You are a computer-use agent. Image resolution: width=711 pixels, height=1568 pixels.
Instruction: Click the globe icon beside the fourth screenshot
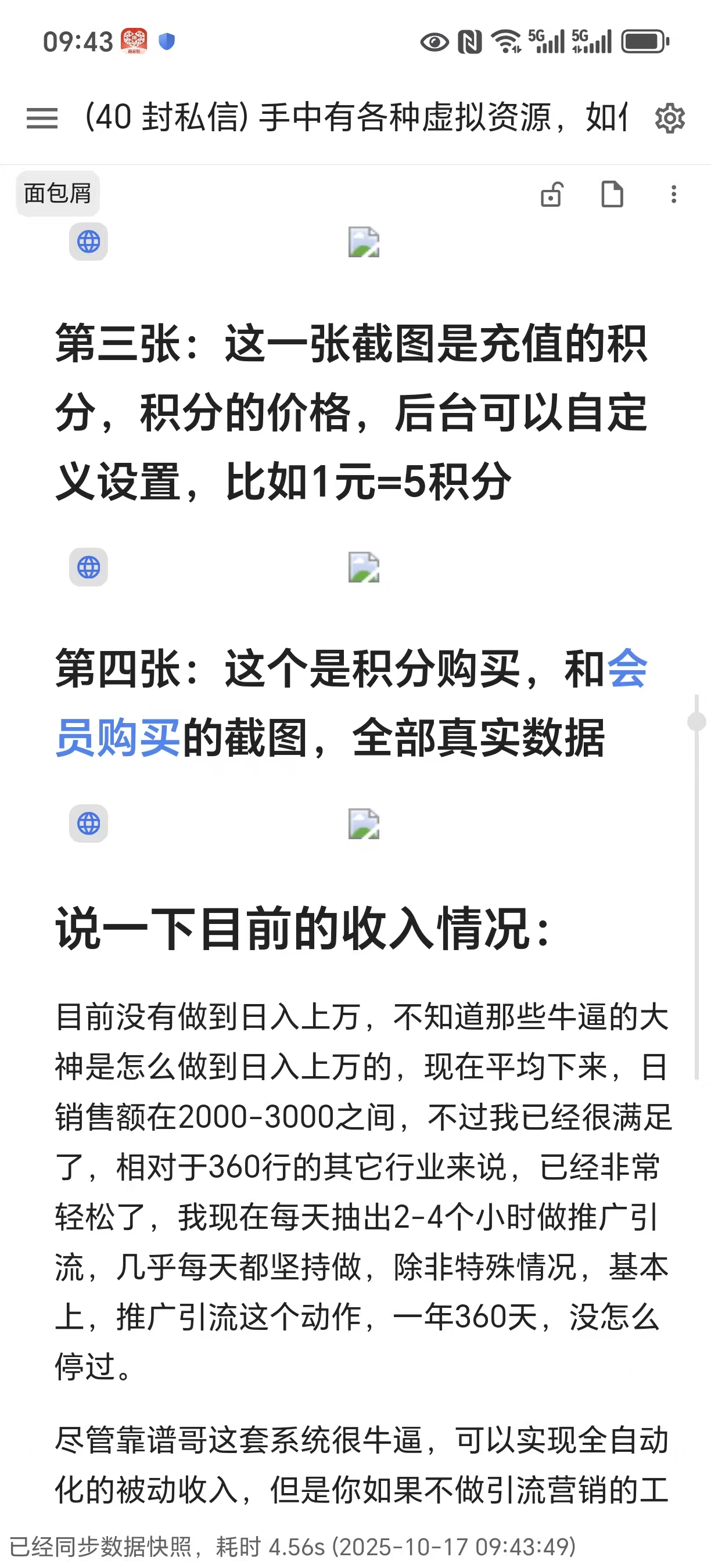[x=88, y=824]
